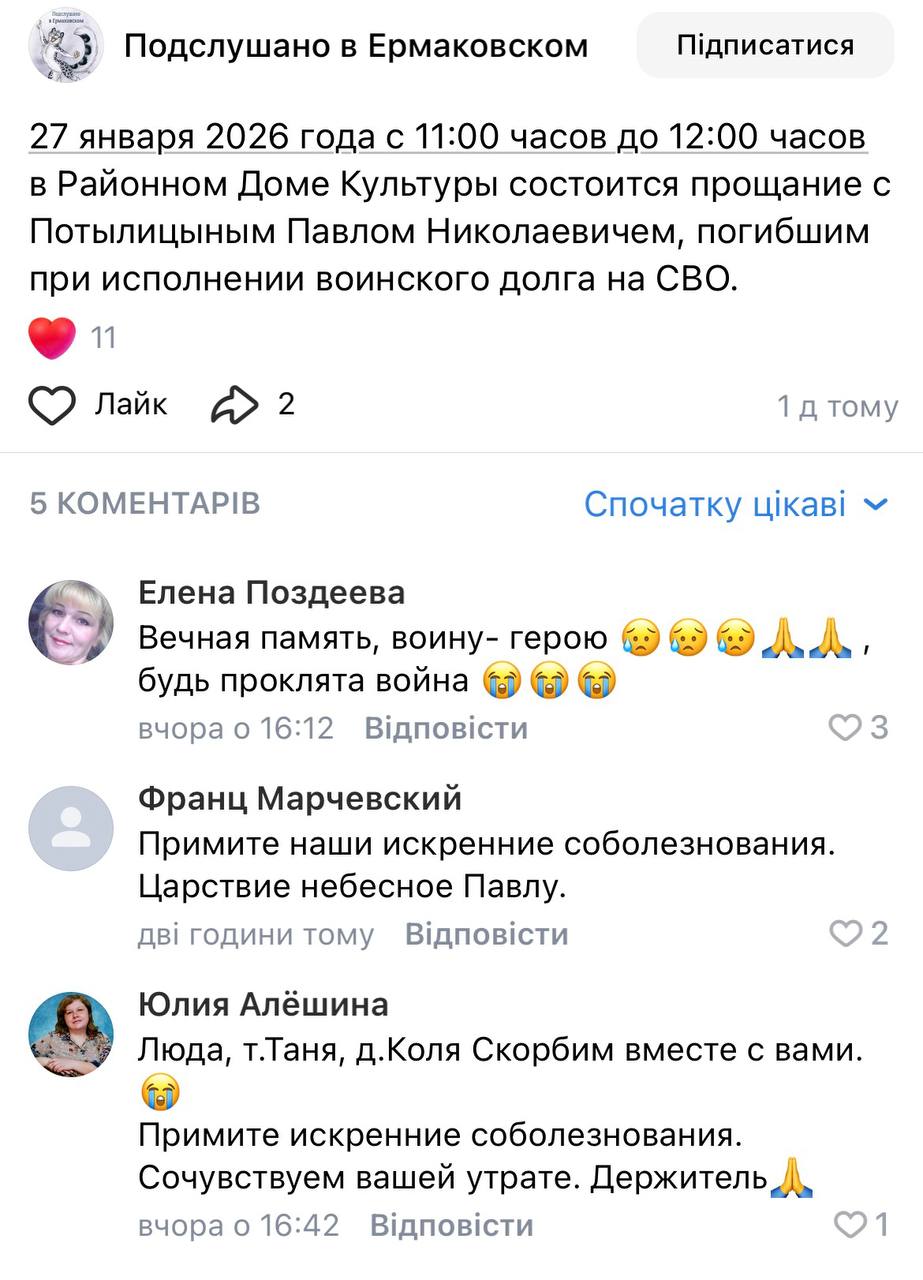Like Елена Поздеева's comment

846,728
